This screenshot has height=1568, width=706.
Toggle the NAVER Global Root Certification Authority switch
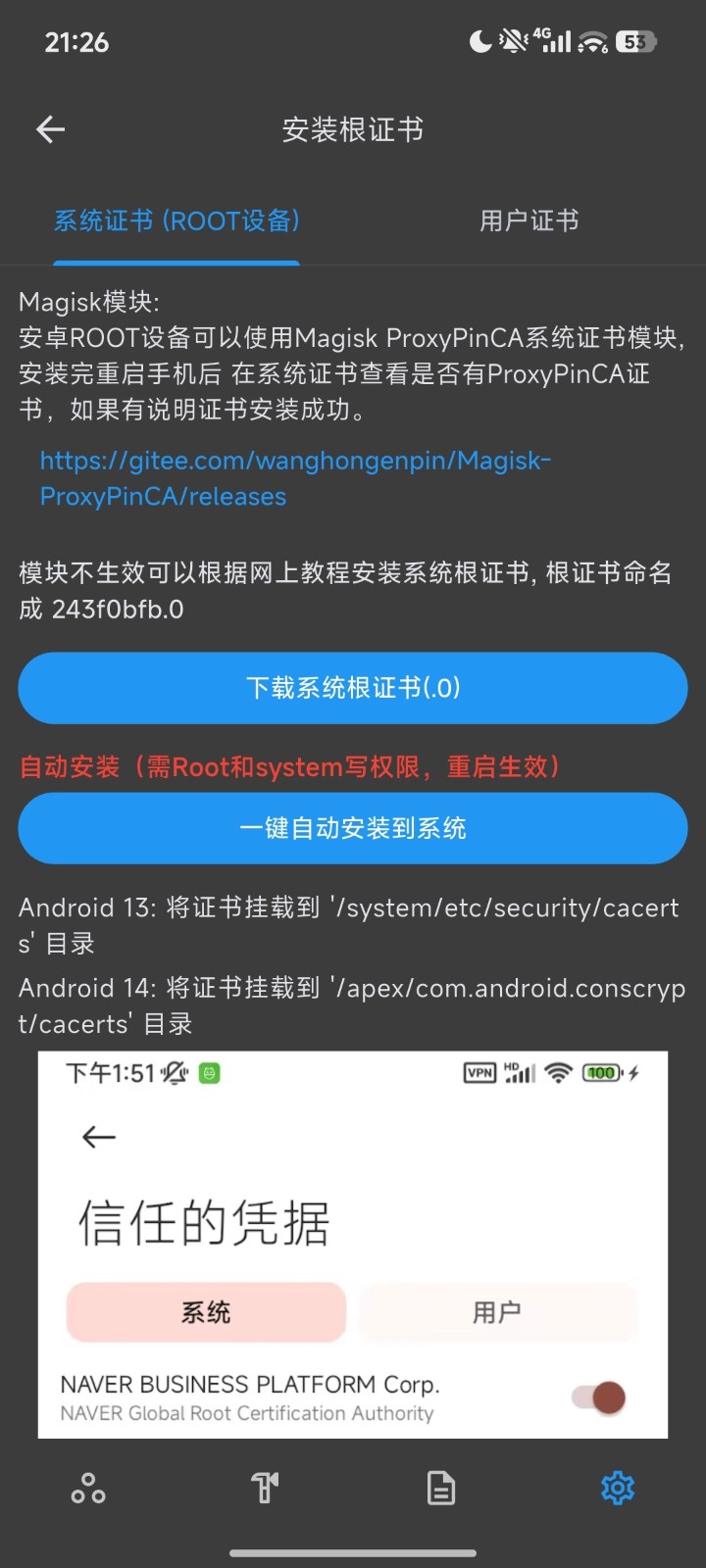(599, 1397)
